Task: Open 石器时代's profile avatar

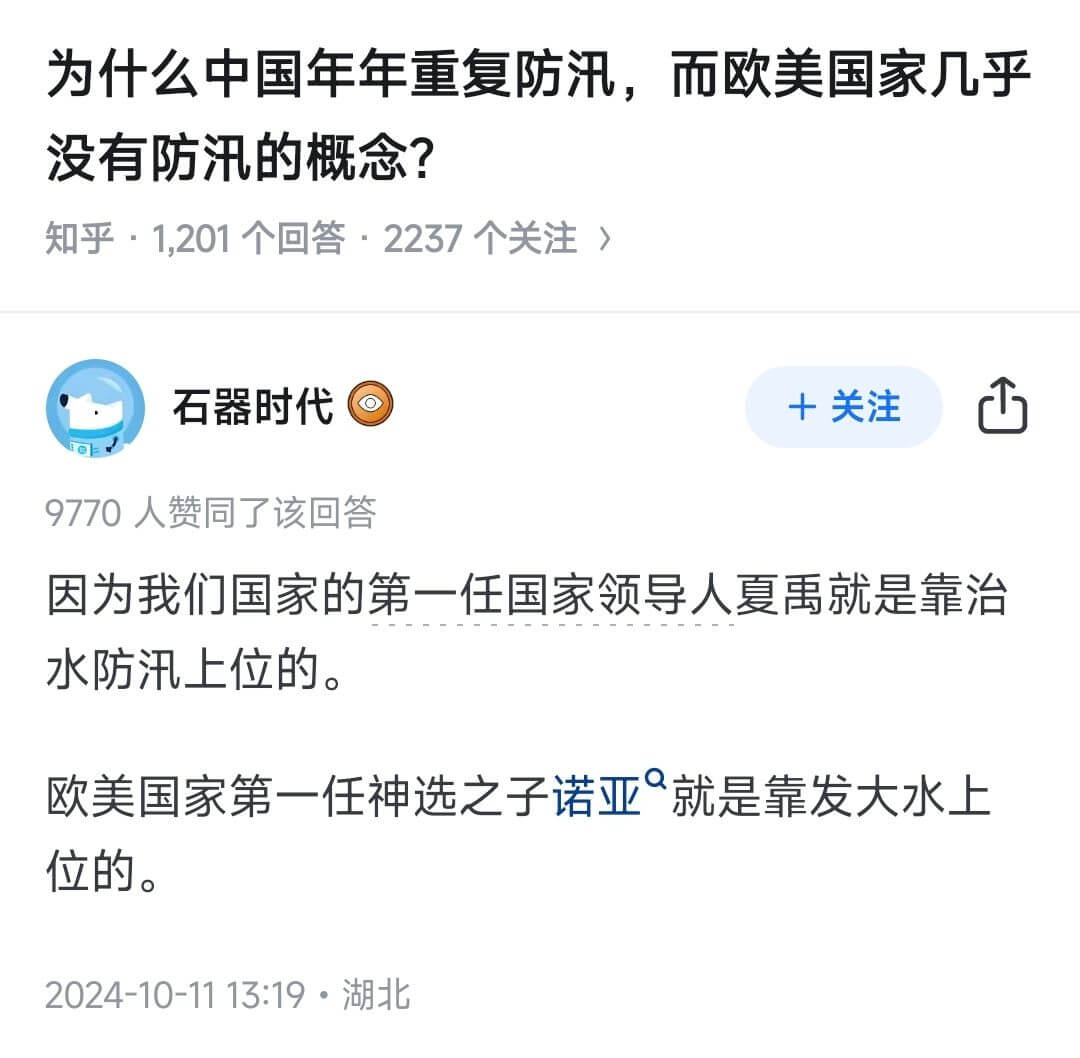Action: click(x=95, y=407)
